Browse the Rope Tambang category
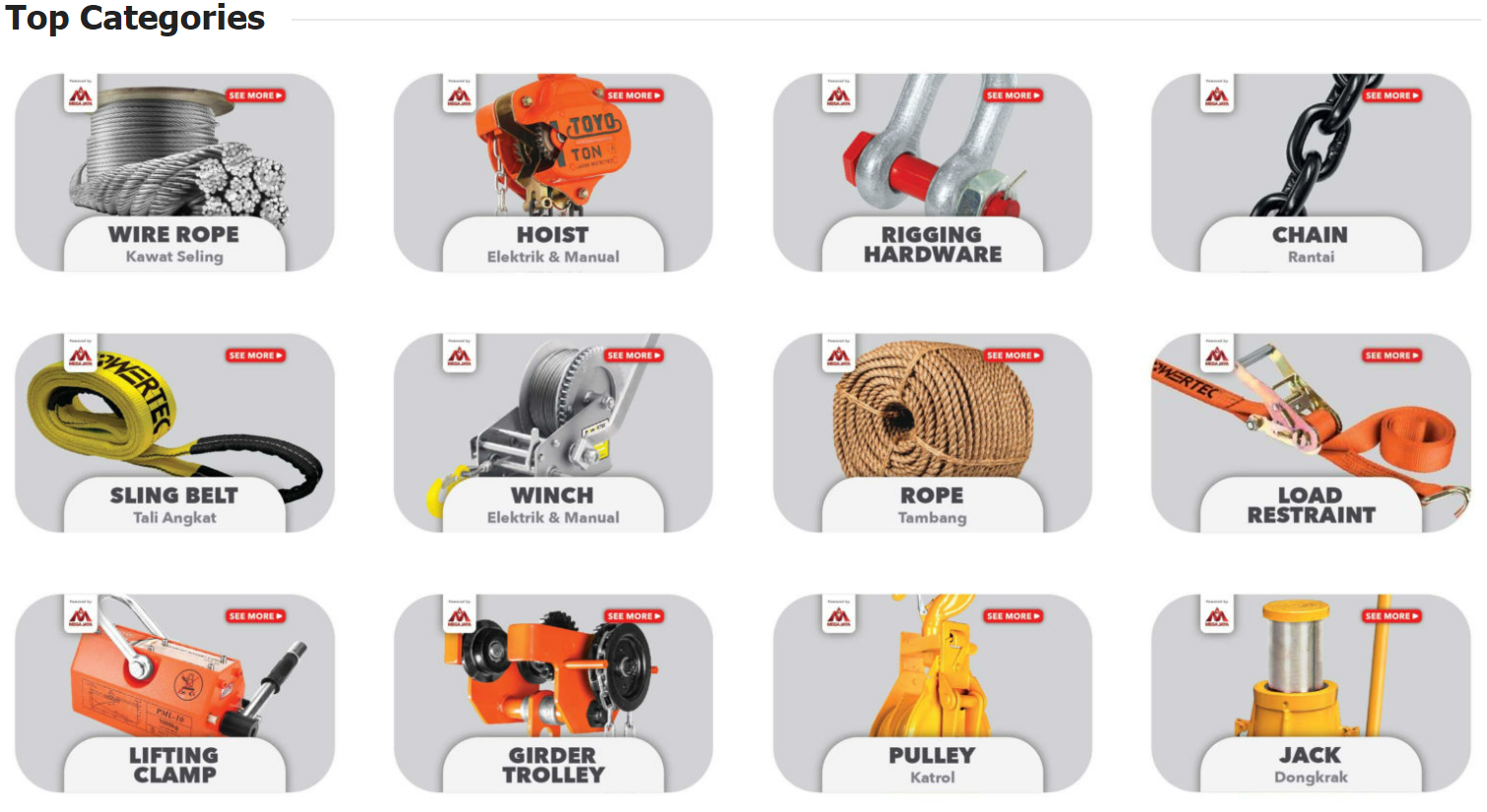Image resolution: width=1487 pixels, height=812 pixels. pyautogui.click(x=932, y=433)
